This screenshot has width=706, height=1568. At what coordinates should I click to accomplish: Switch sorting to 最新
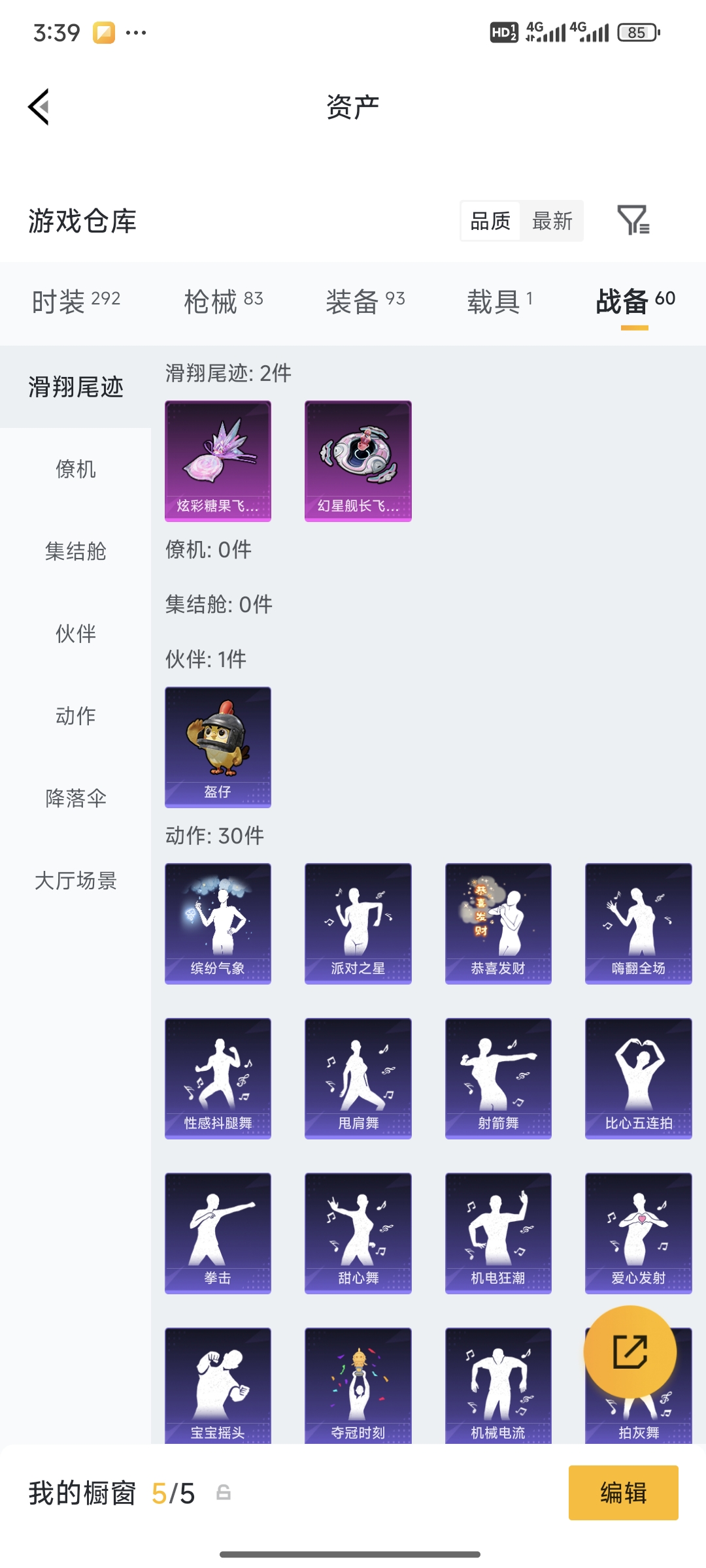click(x=552, y=221)
